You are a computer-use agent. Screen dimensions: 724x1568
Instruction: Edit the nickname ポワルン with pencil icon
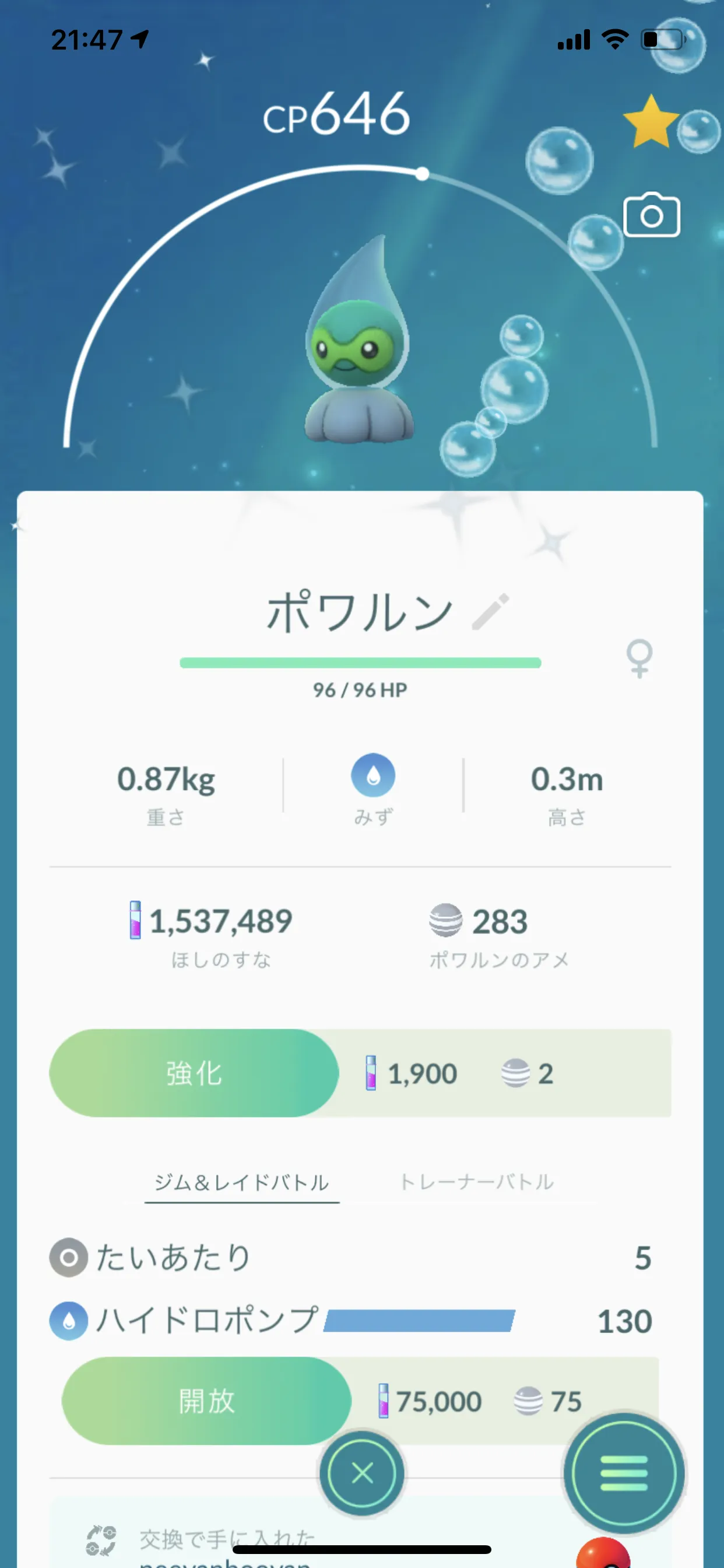click(x=490, y=611)
